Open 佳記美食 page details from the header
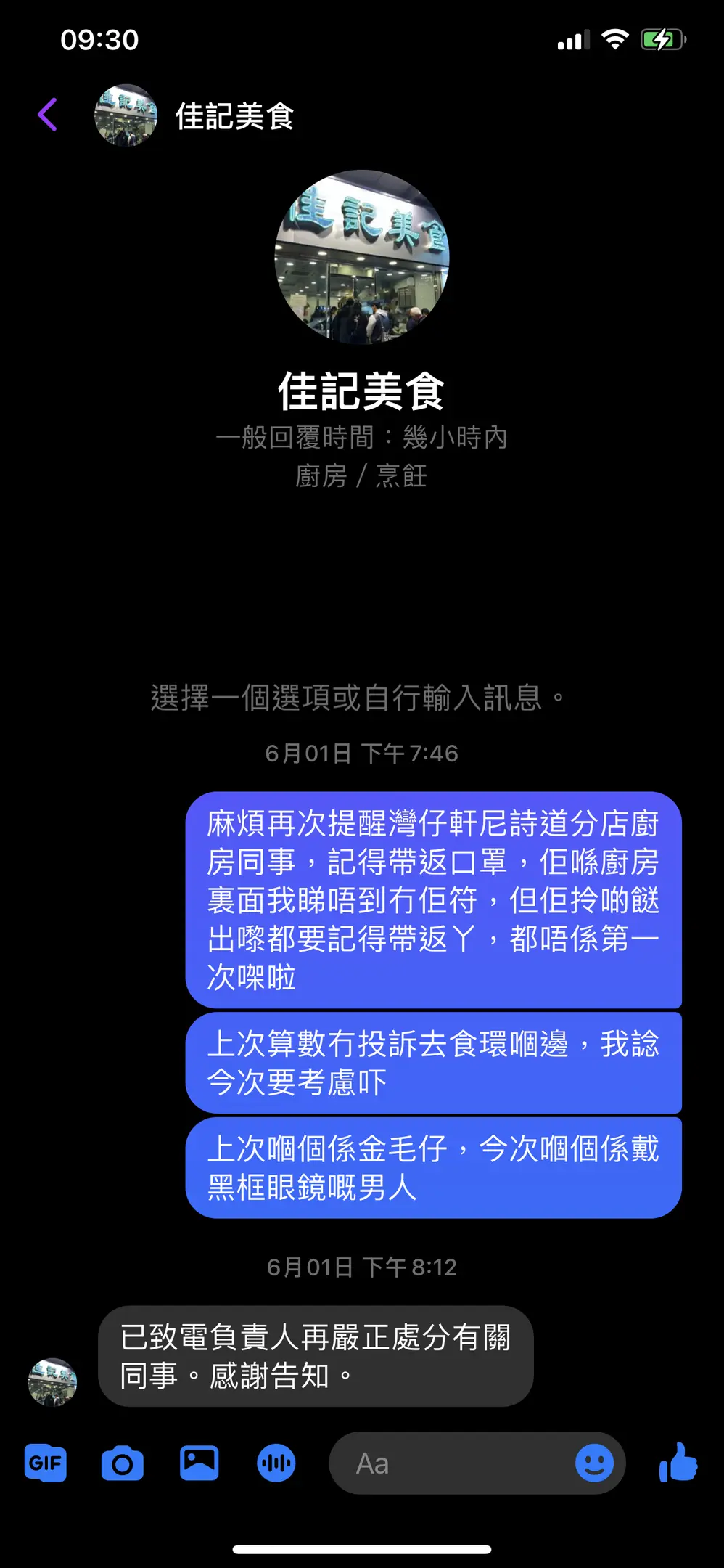Viewport: 724px width, 1568px height. click(x=234, y=116)
